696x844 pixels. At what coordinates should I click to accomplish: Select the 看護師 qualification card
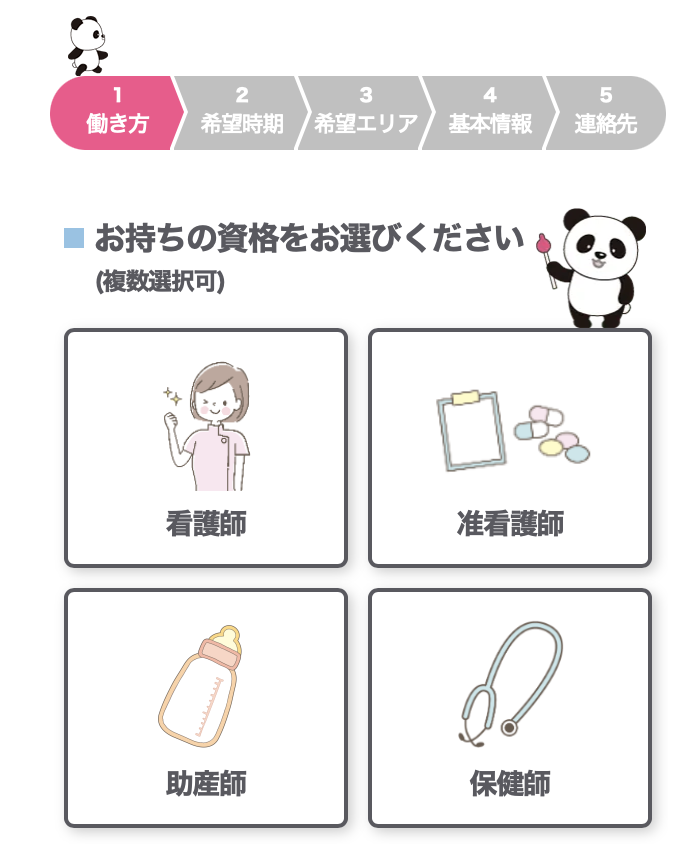click(206, 448)
